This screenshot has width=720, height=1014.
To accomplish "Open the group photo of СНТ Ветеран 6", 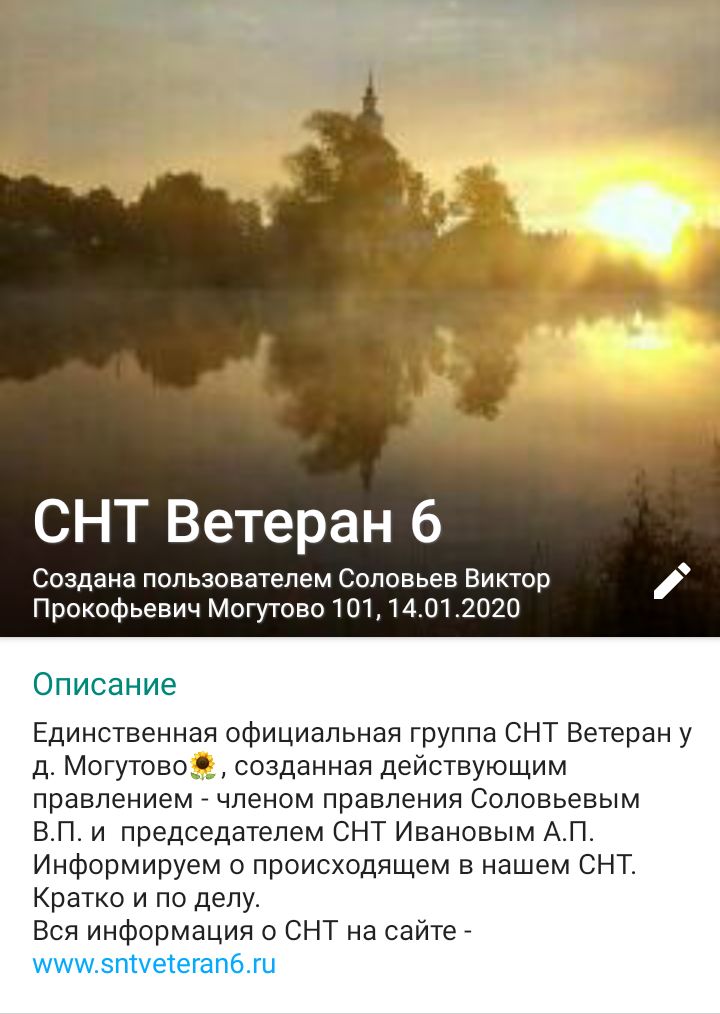I will (x=360, y=250).
